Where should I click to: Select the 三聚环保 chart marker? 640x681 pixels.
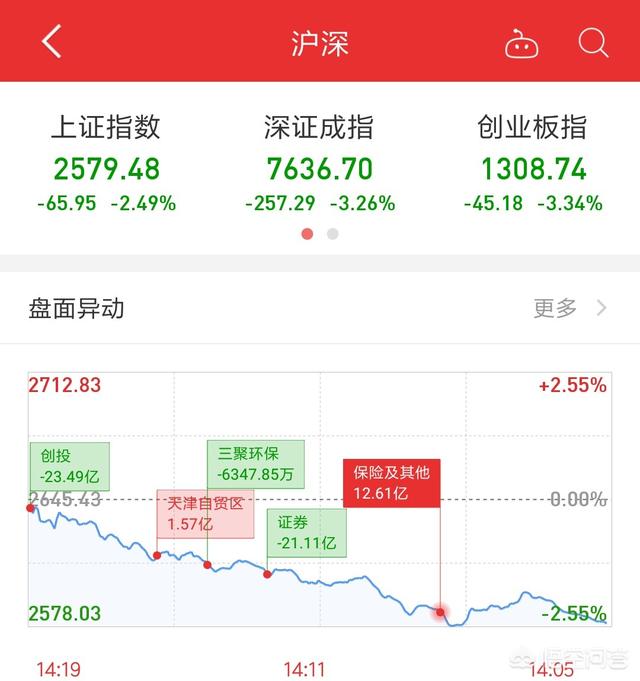coord(254,465)
